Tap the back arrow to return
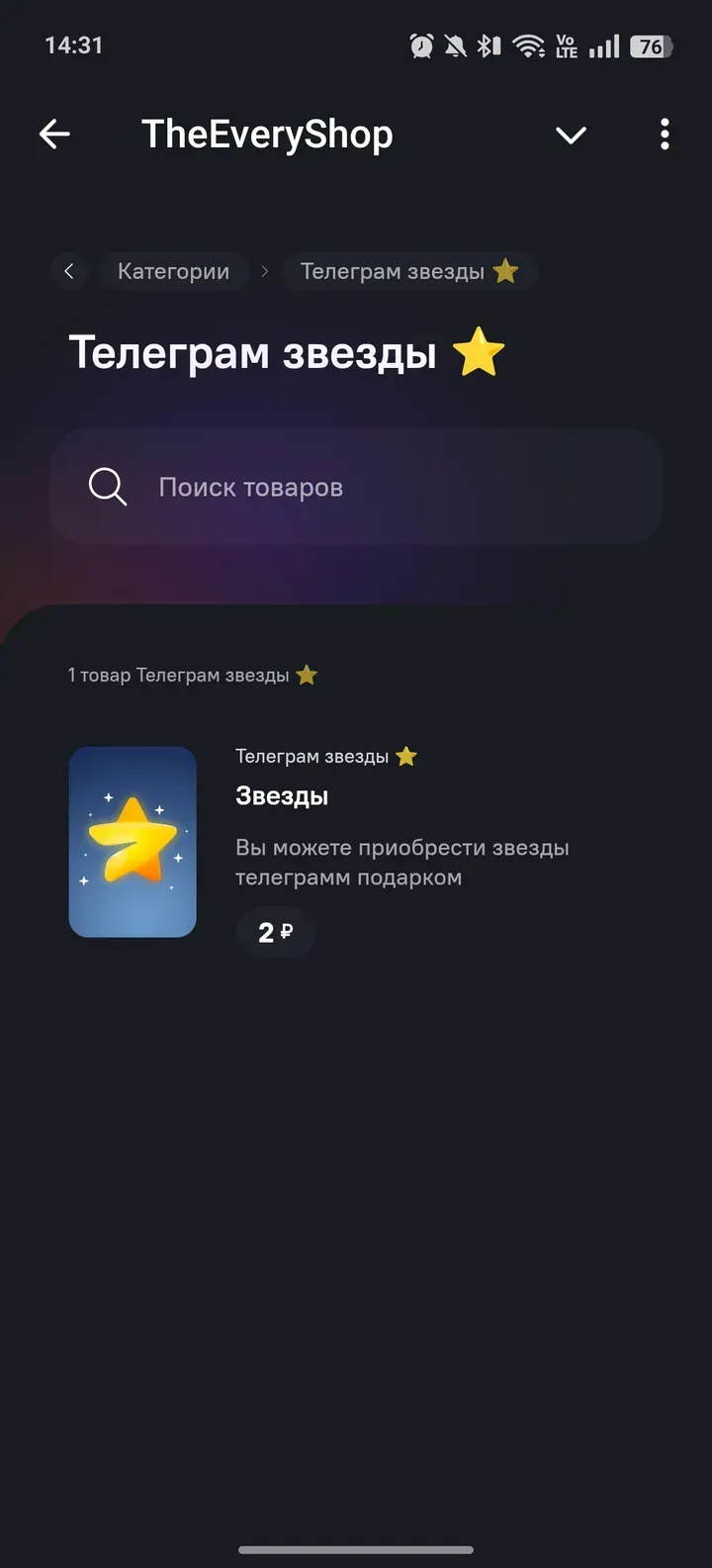This screenshot has height=1568, width=712. click(x=54, y=134)
